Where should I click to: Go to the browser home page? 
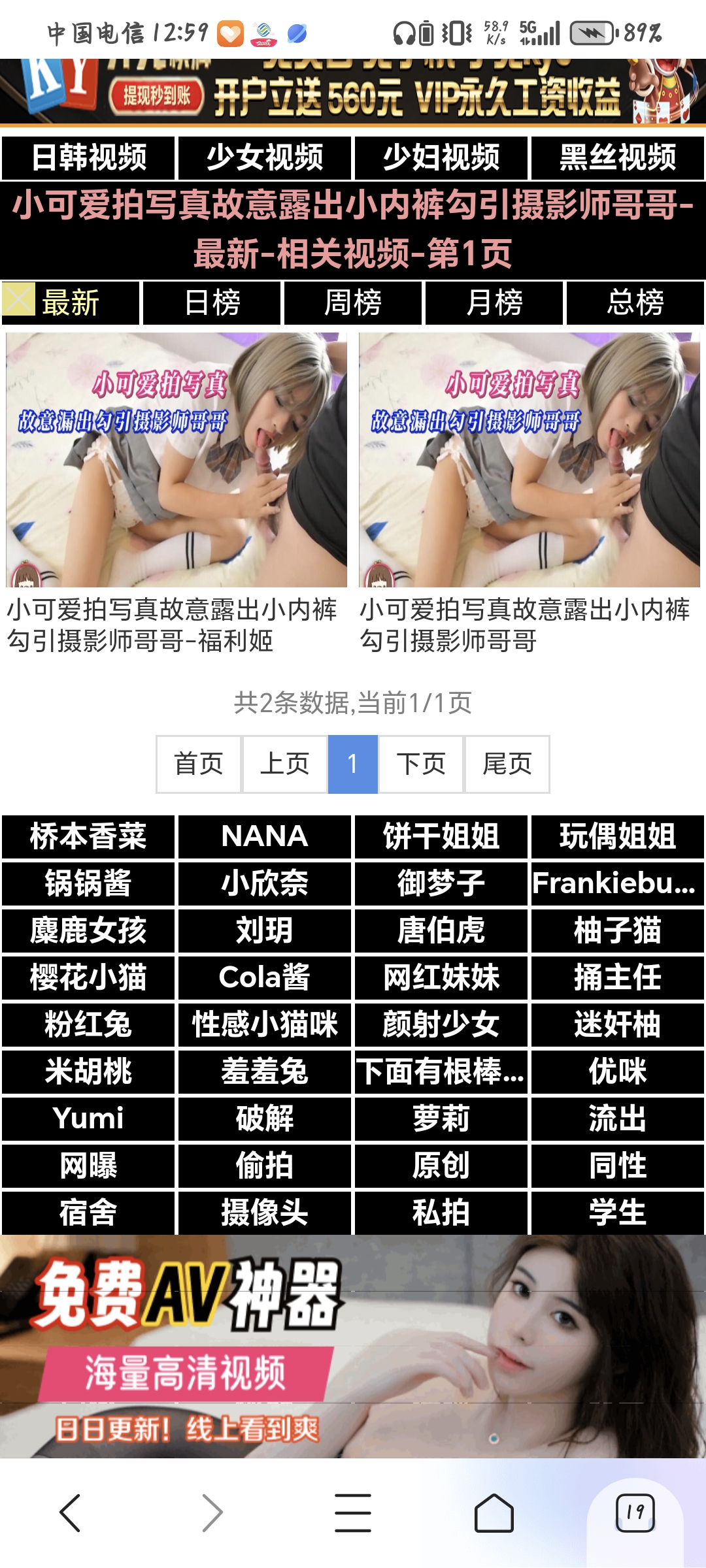click(x=494, y=1512)
